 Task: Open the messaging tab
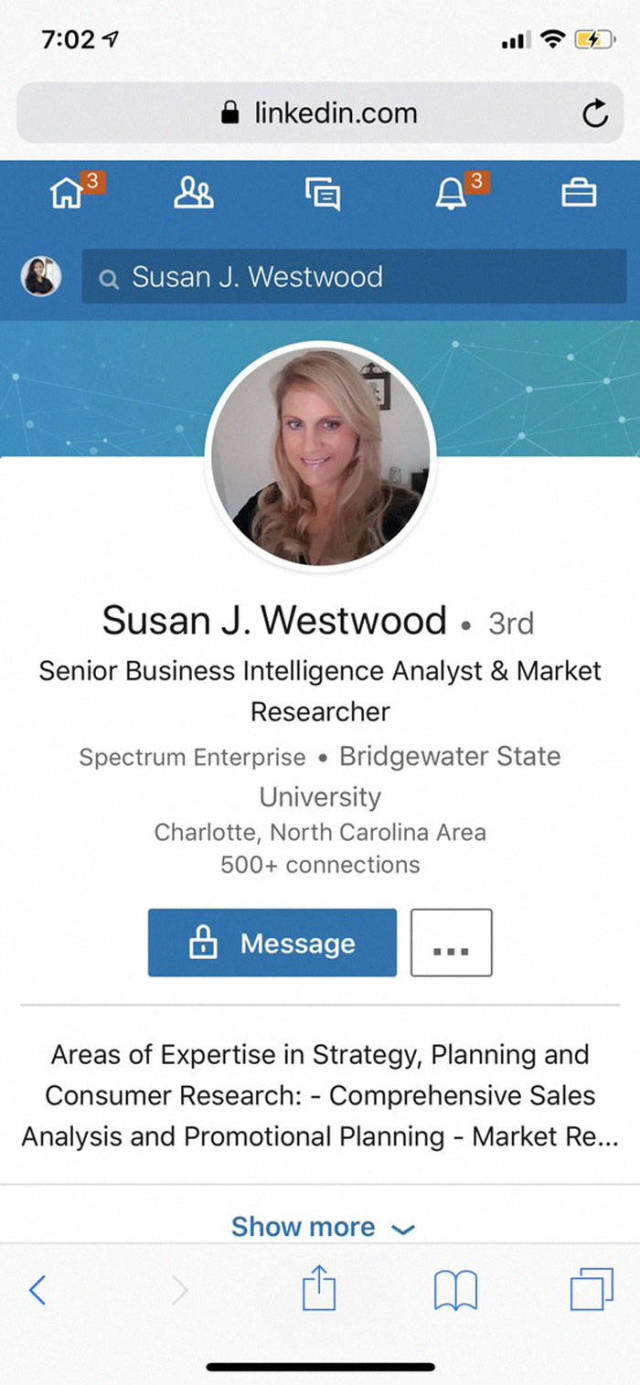(x=322, y=192)
